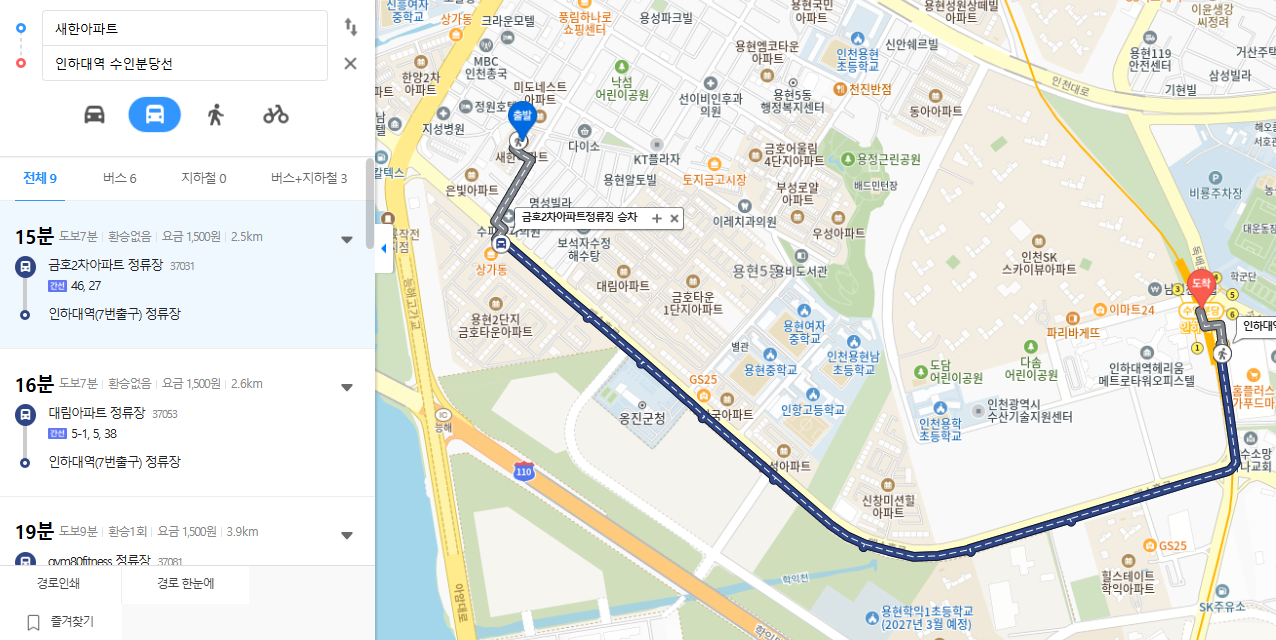This screenshot has width=1276, height=640.
Task: Switch to car directions
Action: point(94,114)
